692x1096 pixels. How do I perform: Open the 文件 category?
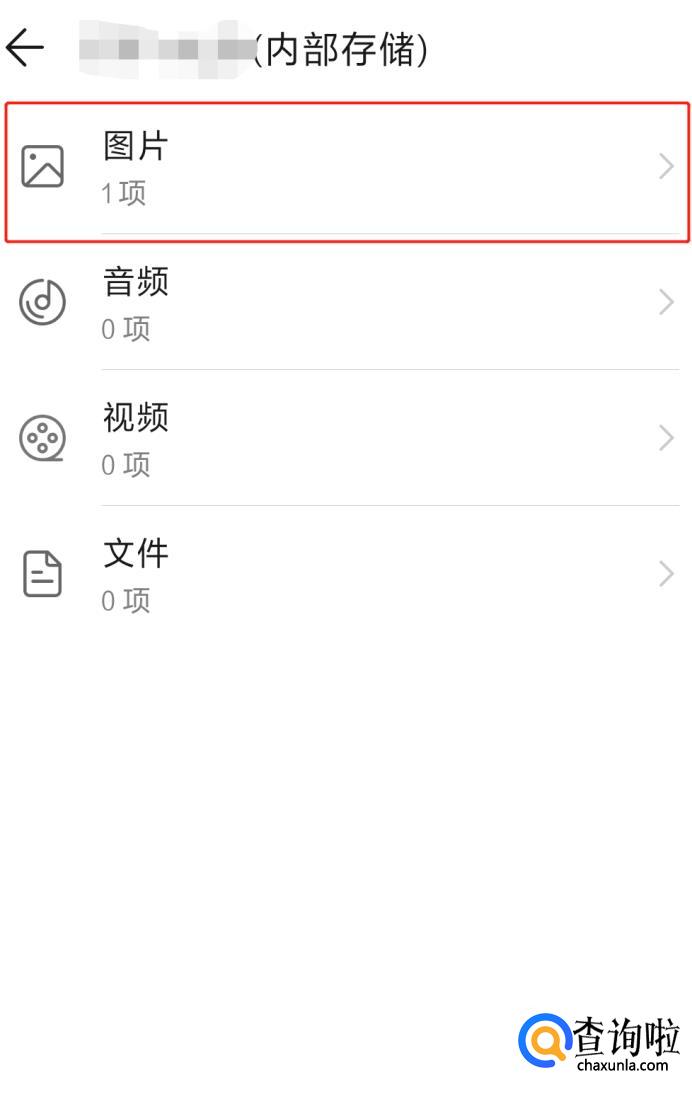[346, 574]
